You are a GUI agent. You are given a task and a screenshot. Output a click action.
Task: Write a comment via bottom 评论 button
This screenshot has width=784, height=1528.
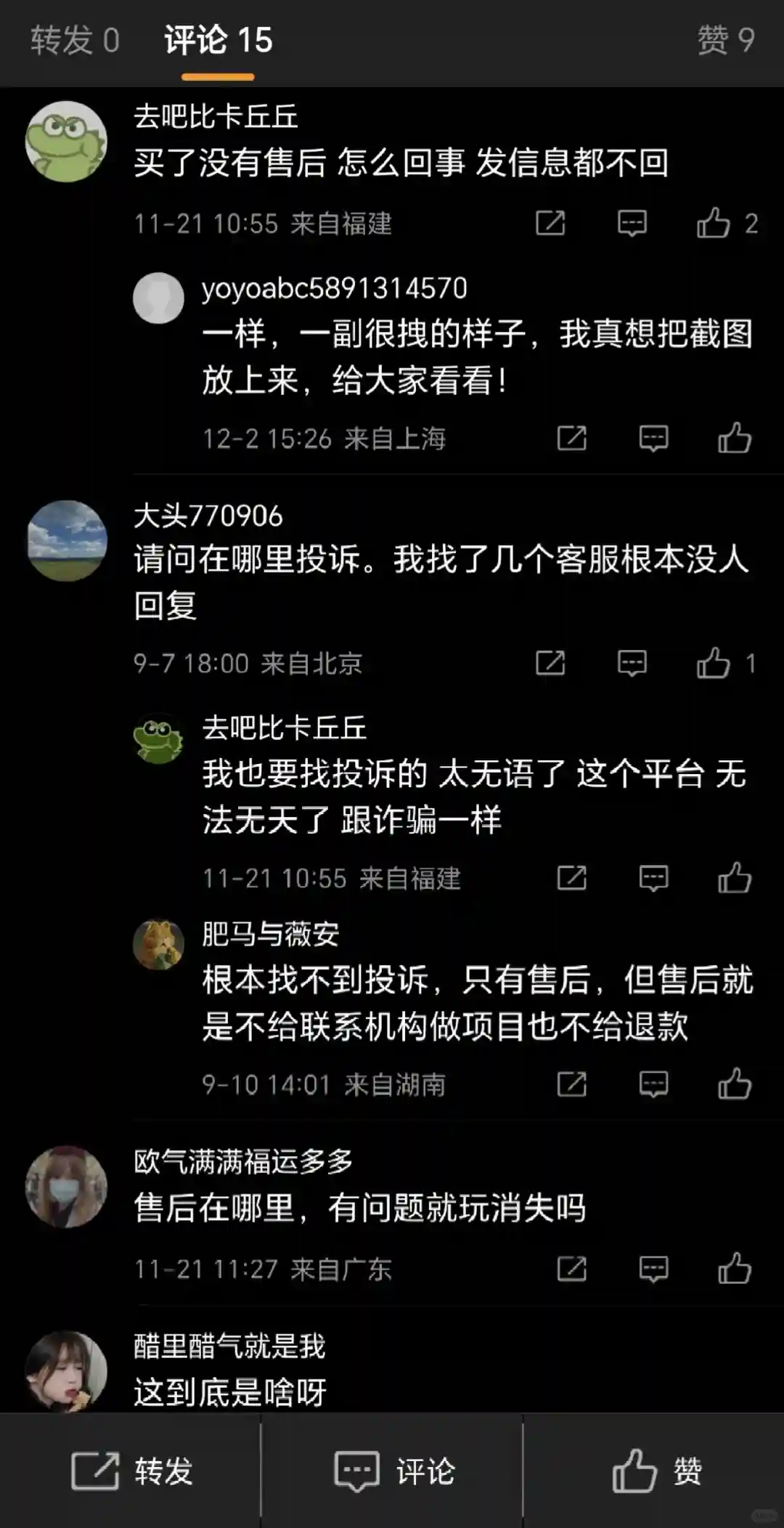click(x=393, y=1471)
